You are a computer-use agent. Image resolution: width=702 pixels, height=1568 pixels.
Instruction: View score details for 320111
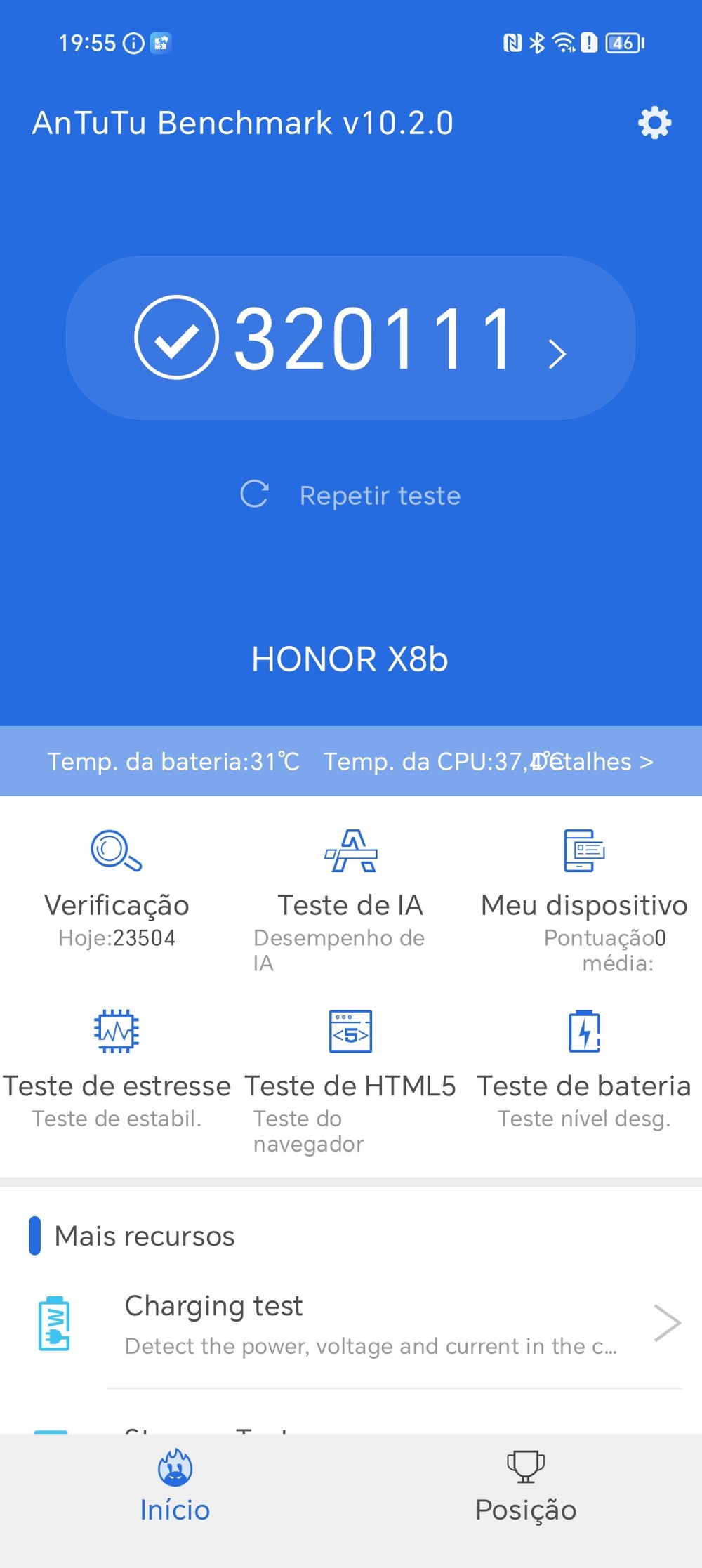(x=351, y=338)
